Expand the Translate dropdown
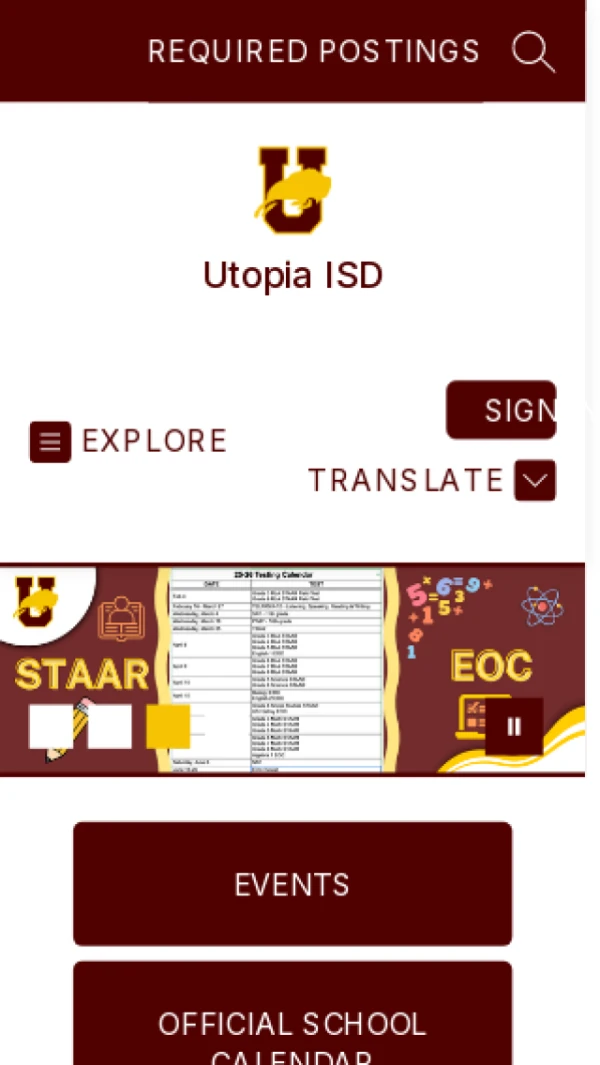Viewport: 600px width, 1065px height. tap(534, 481)
